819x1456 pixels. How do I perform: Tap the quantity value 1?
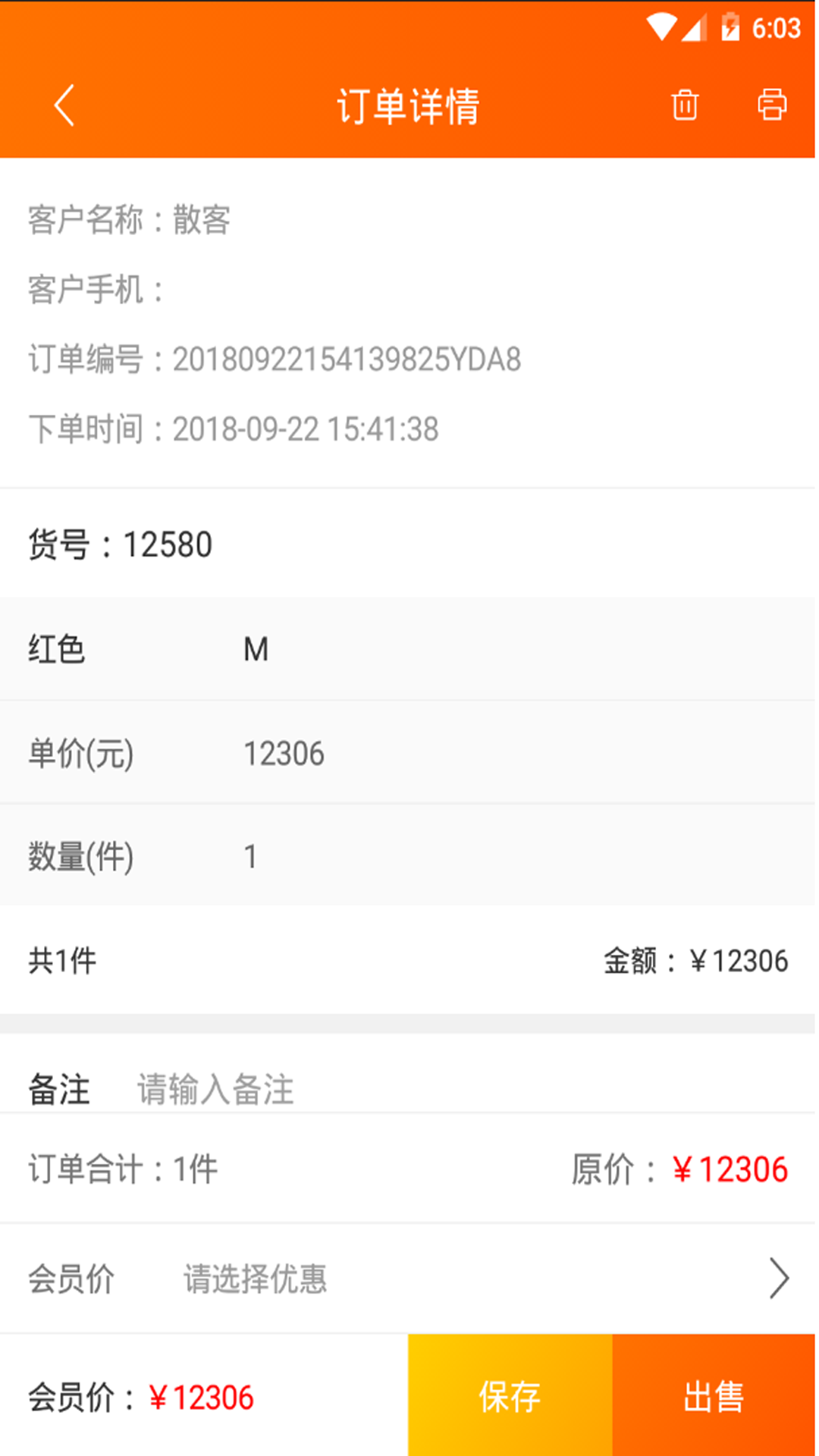click(x=250, y=855)
